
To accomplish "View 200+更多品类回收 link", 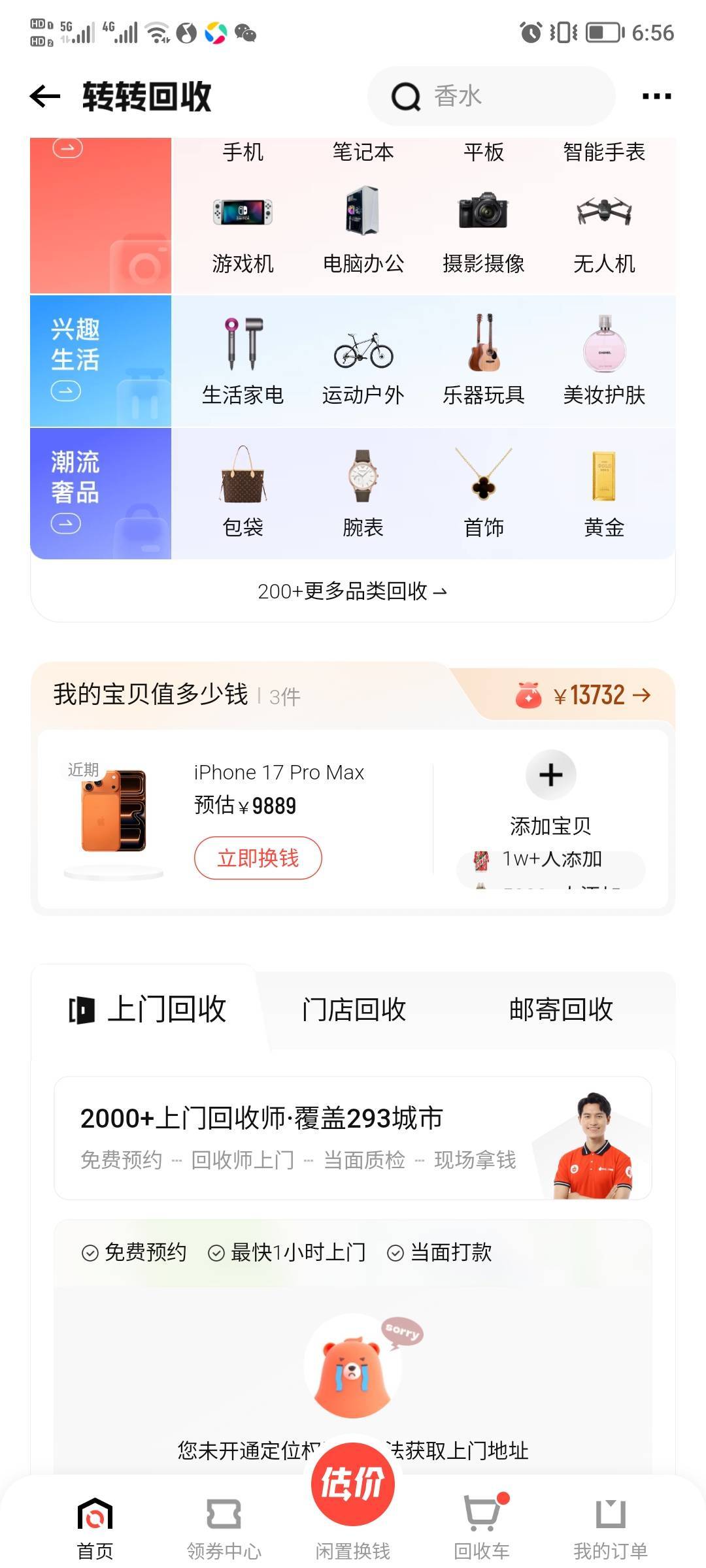I will pyautogui.click(x=352, y=591).
